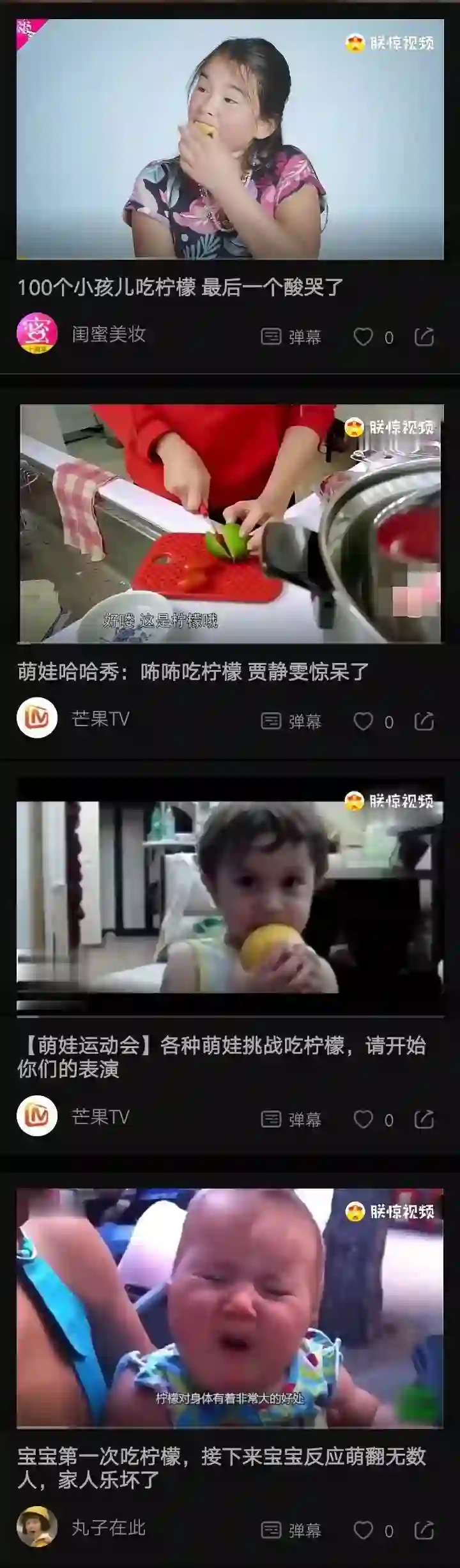Share the 100个小孩儿吃柠檬 video
Image resolution: width=460 pixels, height=1568 pixels.
424,337
